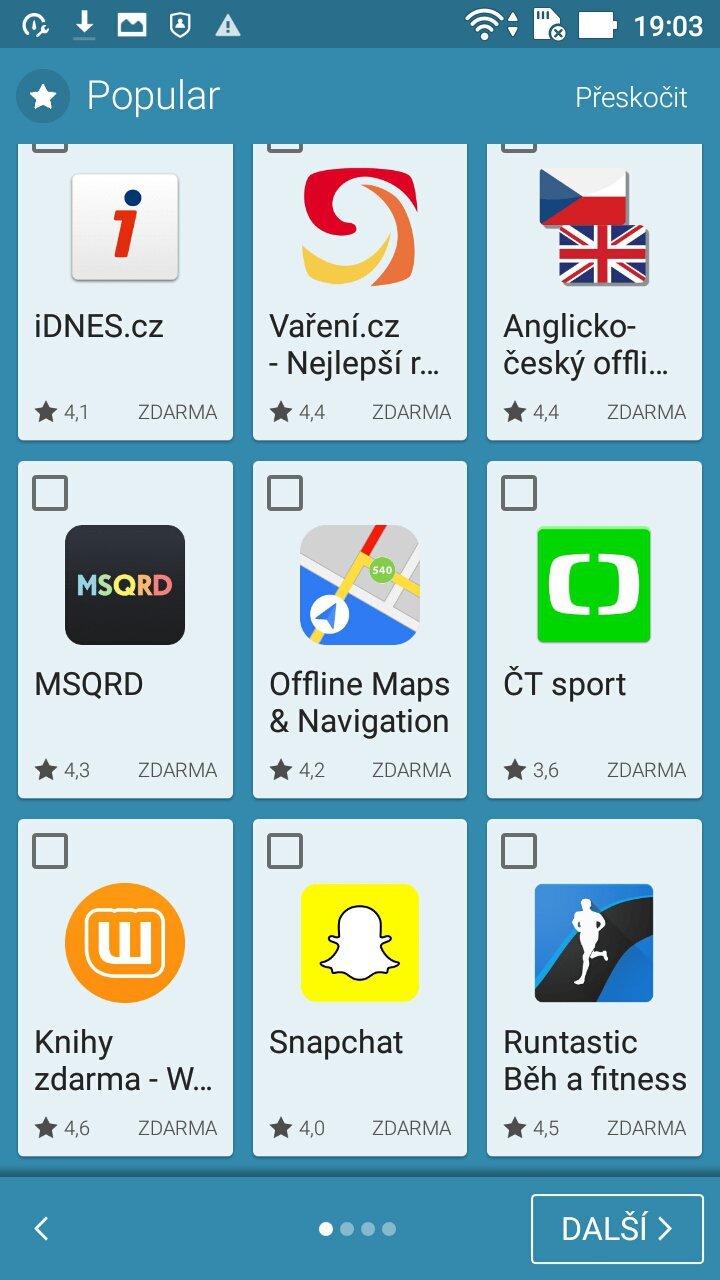
Task: Tap Přeskočit to skip app selection
Action: pyautogui.click(x=632, y=97)
